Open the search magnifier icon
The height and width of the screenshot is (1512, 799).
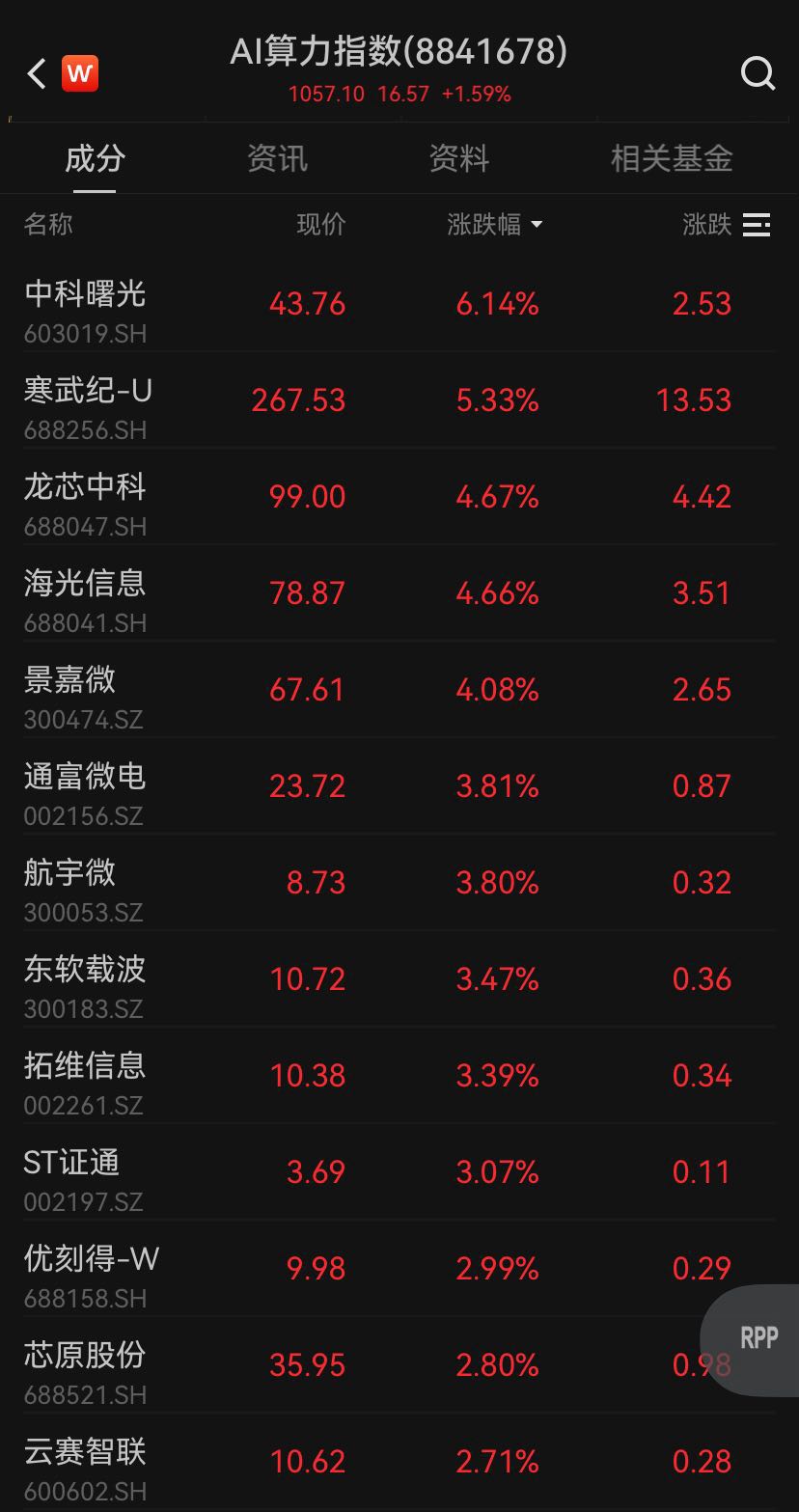(758, 73)
